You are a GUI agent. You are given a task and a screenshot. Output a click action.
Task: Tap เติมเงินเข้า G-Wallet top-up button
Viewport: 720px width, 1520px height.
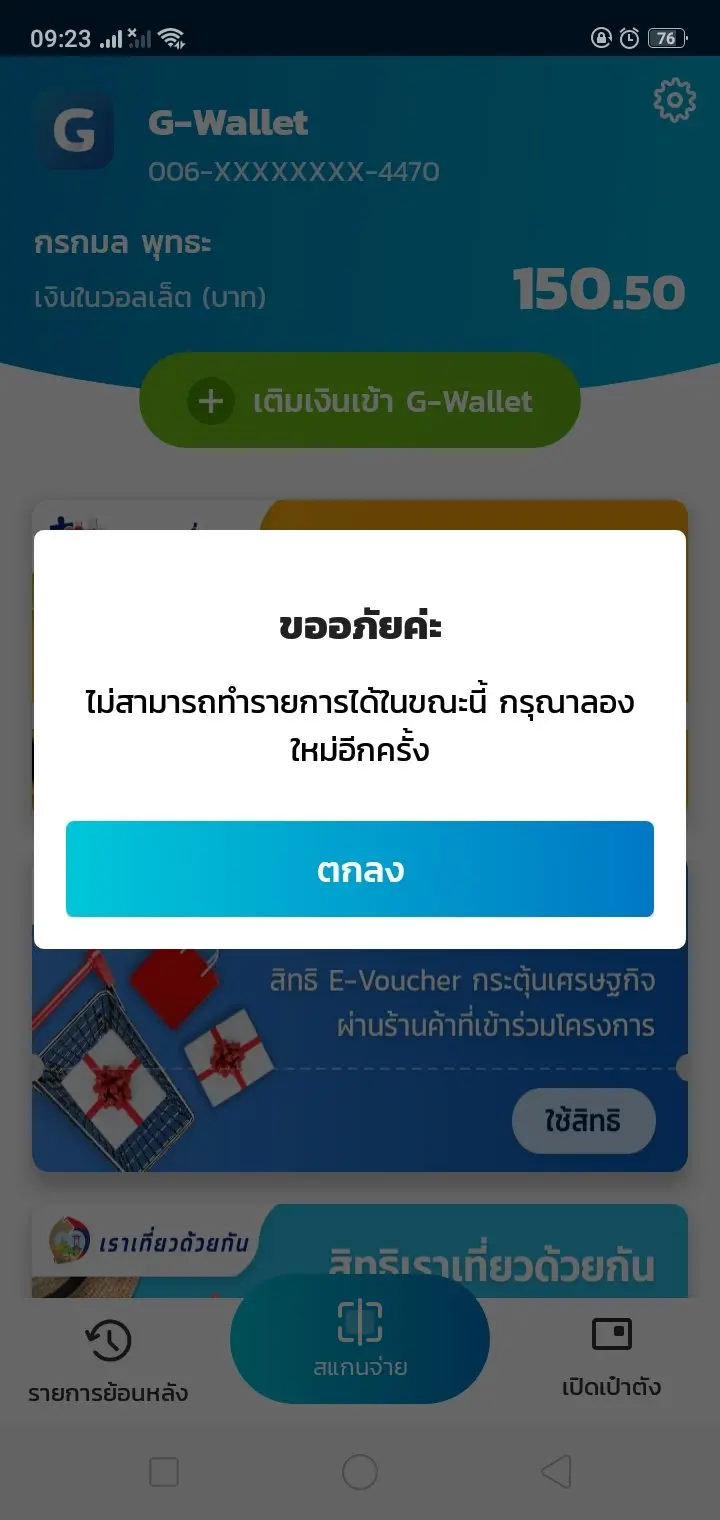pyautogui.click(x=360, y=401)
